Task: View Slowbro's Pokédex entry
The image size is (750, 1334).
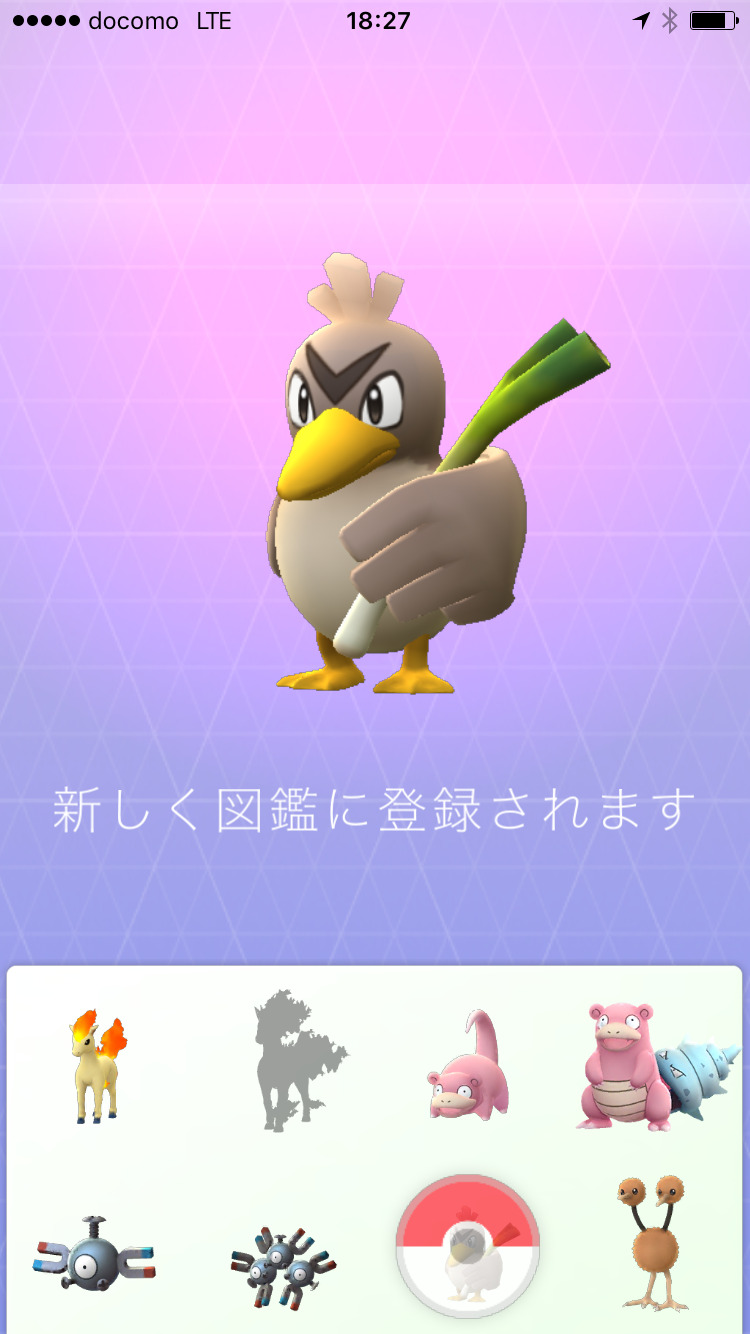Action: [655, 1068]
